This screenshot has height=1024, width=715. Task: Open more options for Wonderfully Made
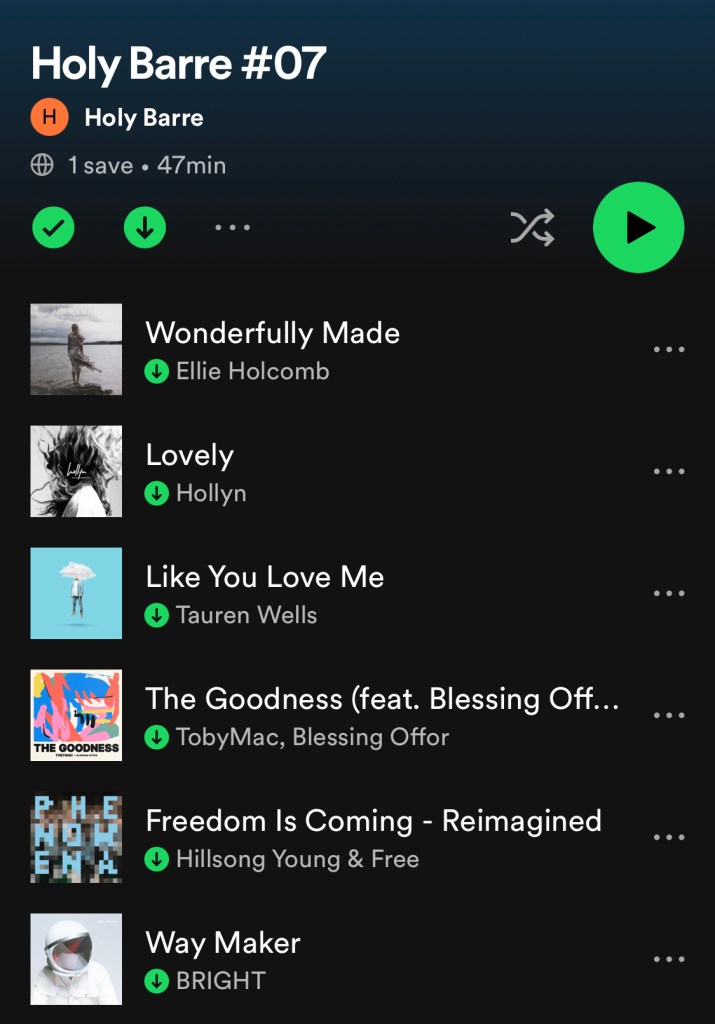668,350
